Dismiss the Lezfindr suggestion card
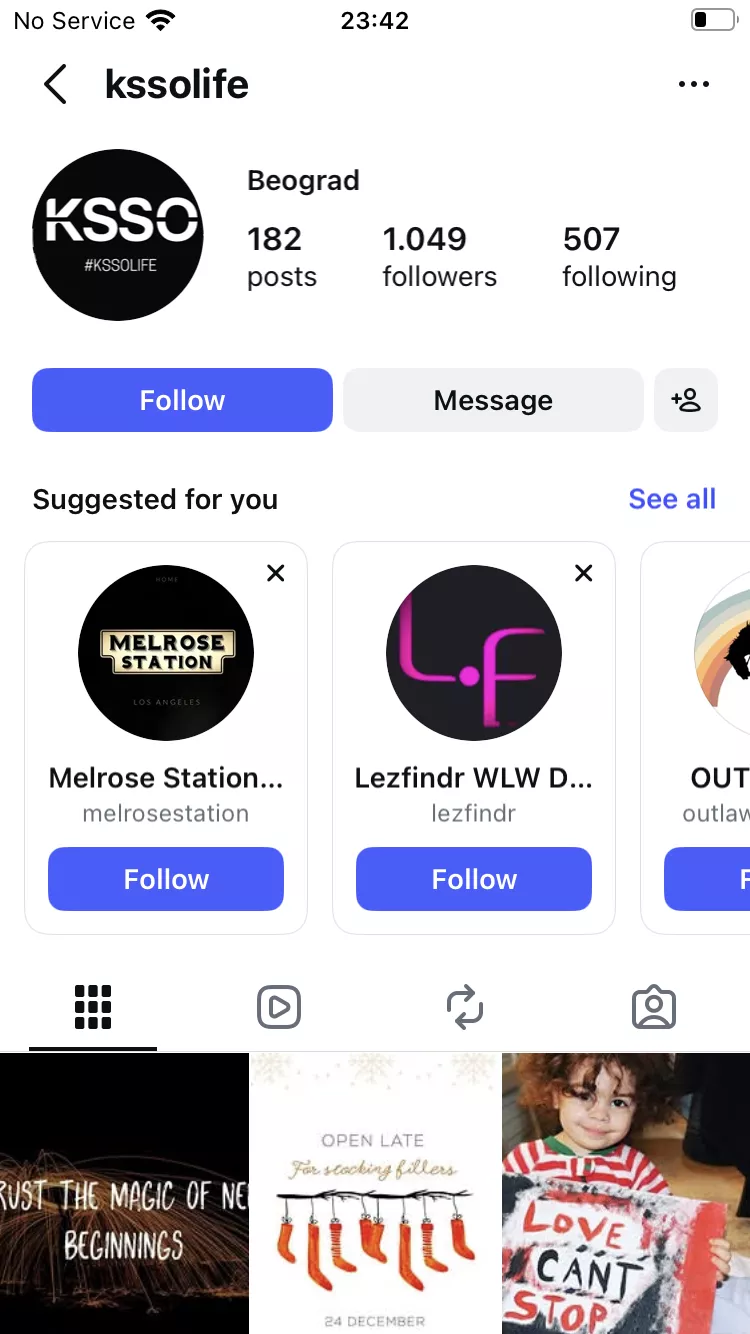The height and width of the screenshot is (1334, 750). [x=584, y=573]
